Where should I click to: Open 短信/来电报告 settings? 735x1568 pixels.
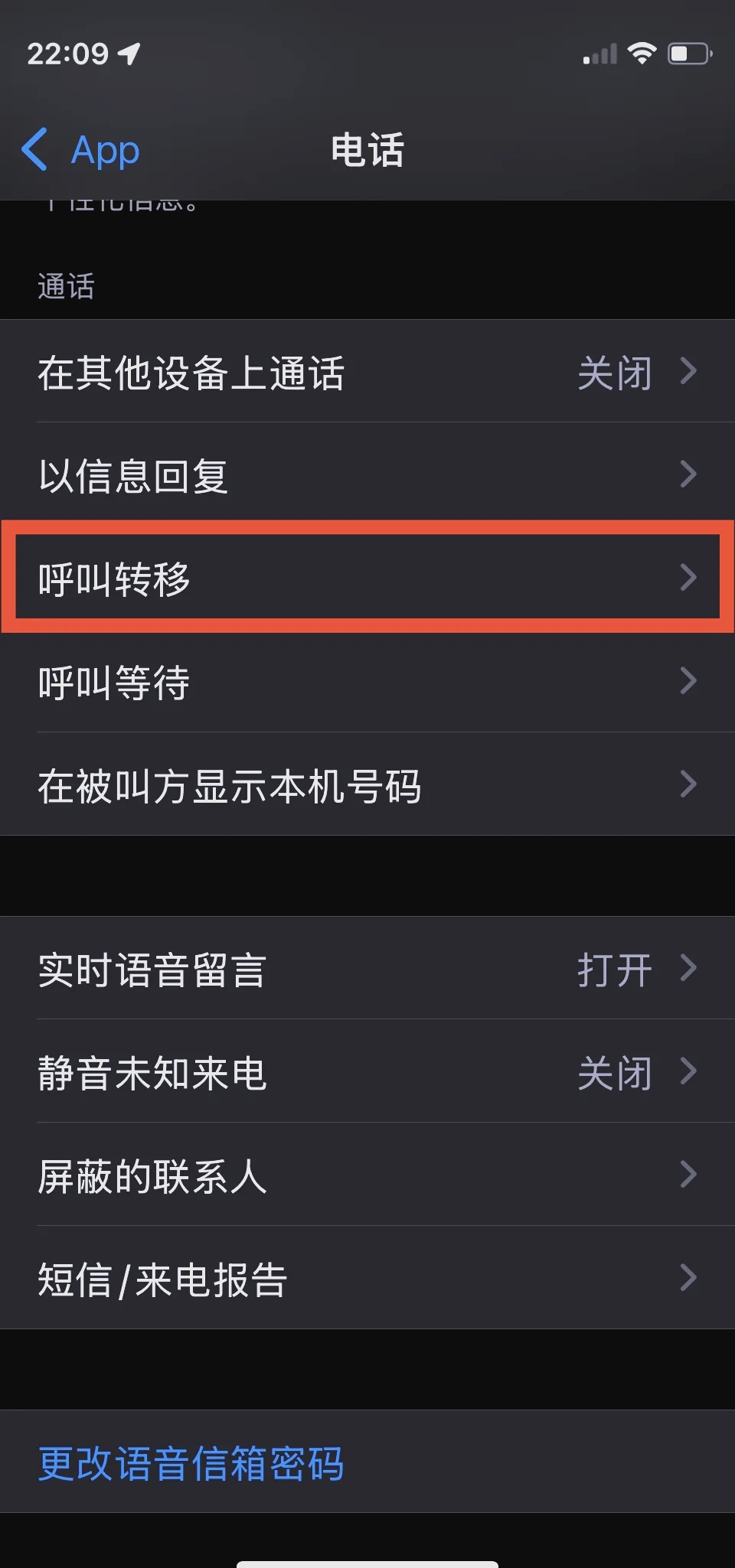[367, 1279]
